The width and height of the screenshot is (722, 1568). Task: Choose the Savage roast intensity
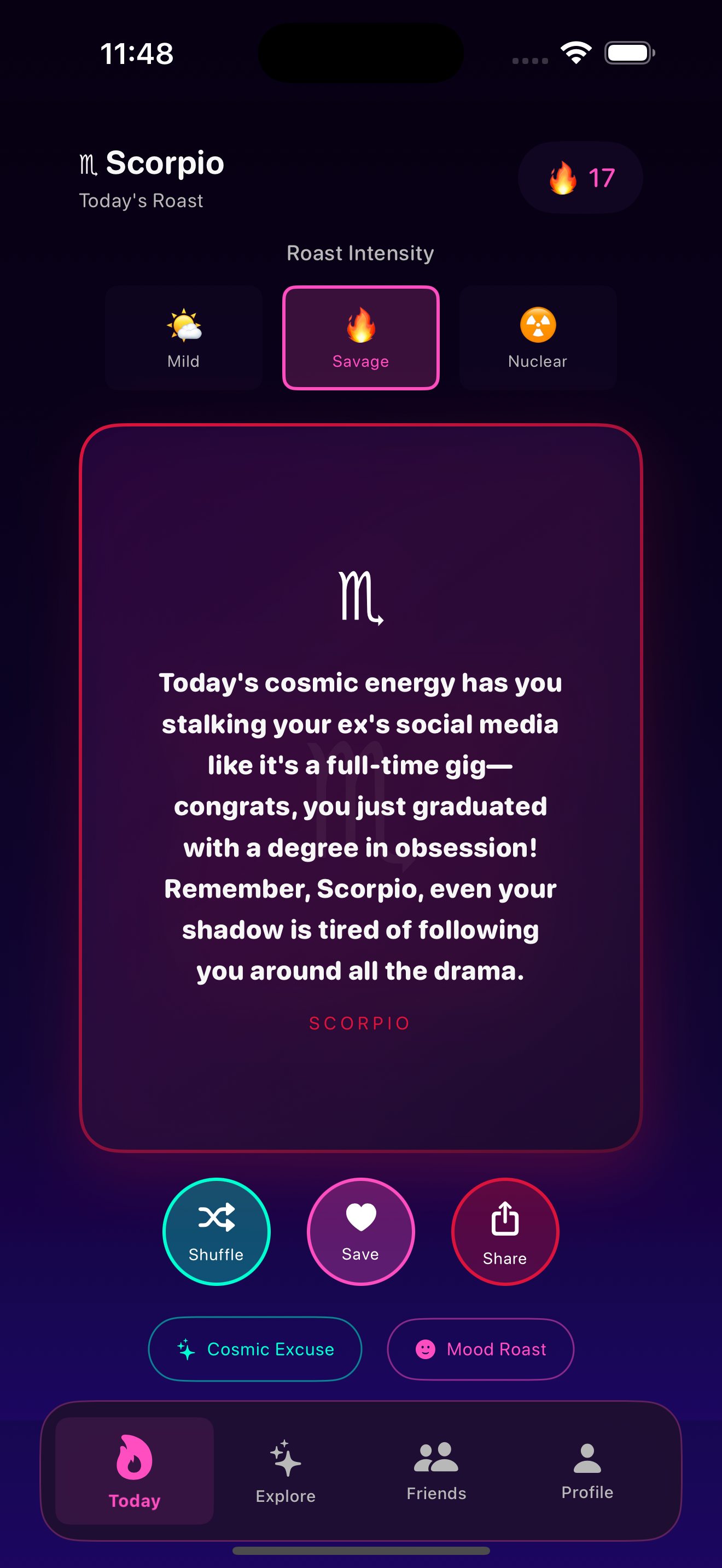point(360,338)
